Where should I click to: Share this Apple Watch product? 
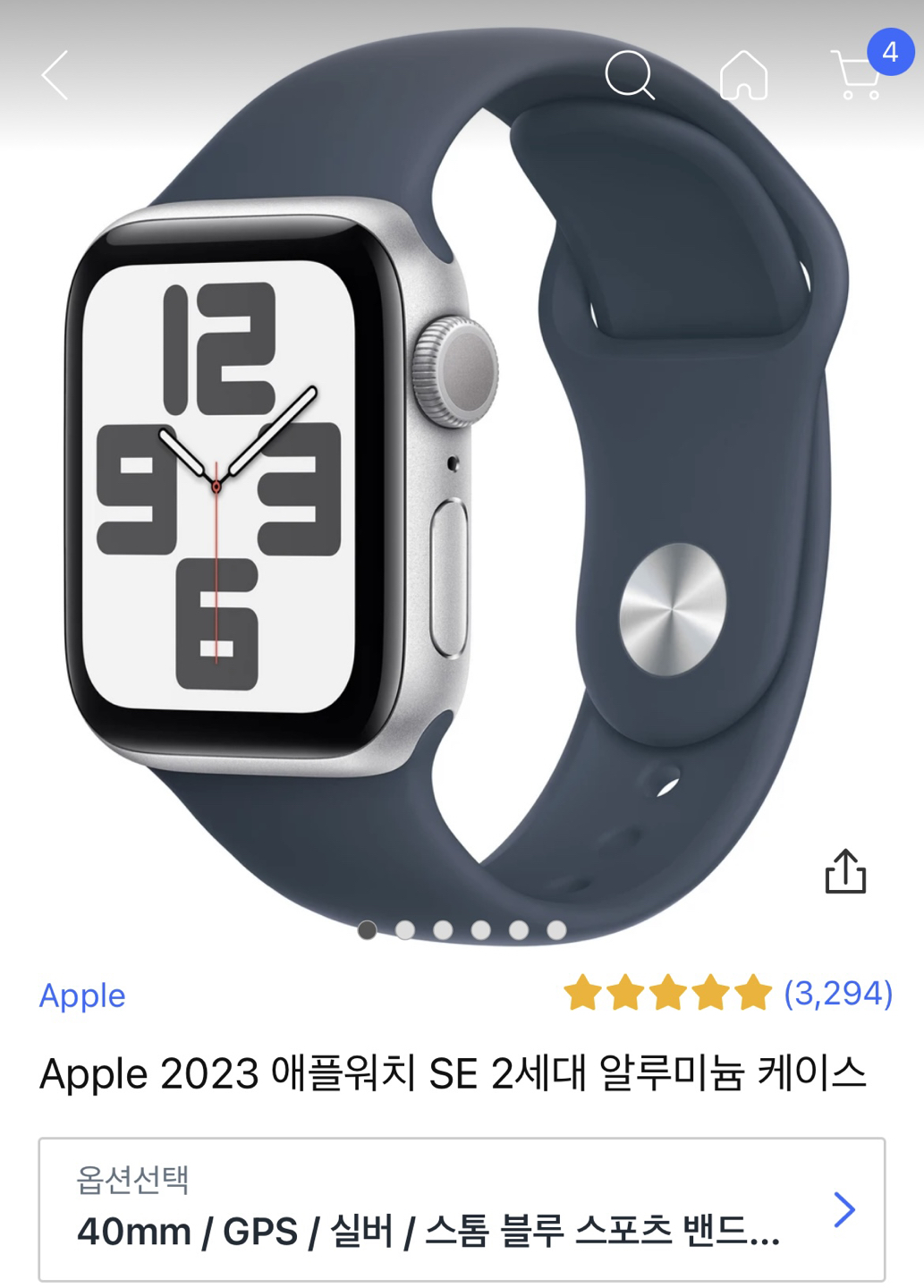pos(844,871)
